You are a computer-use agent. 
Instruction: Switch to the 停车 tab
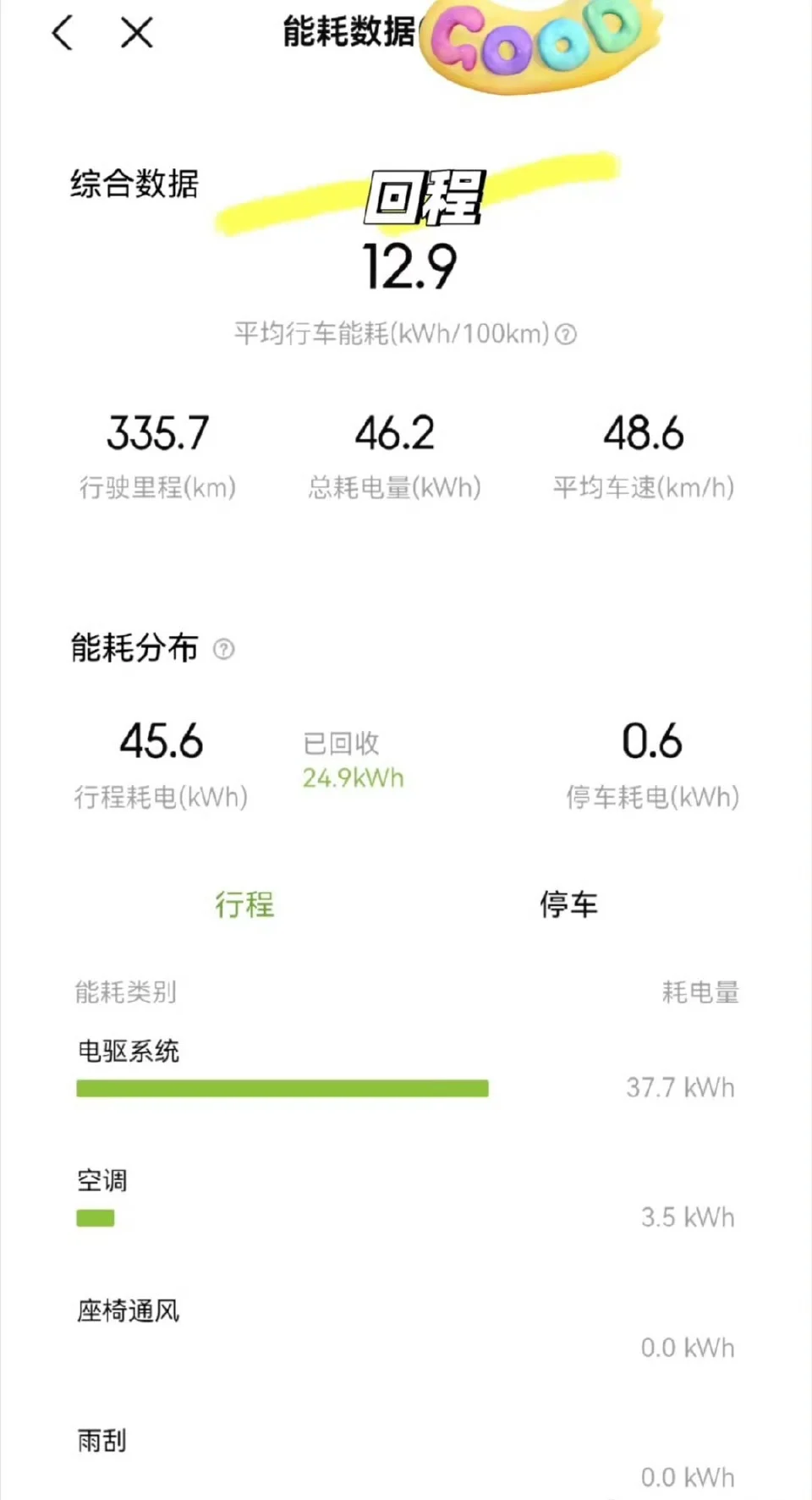click(x=568, y=904)
